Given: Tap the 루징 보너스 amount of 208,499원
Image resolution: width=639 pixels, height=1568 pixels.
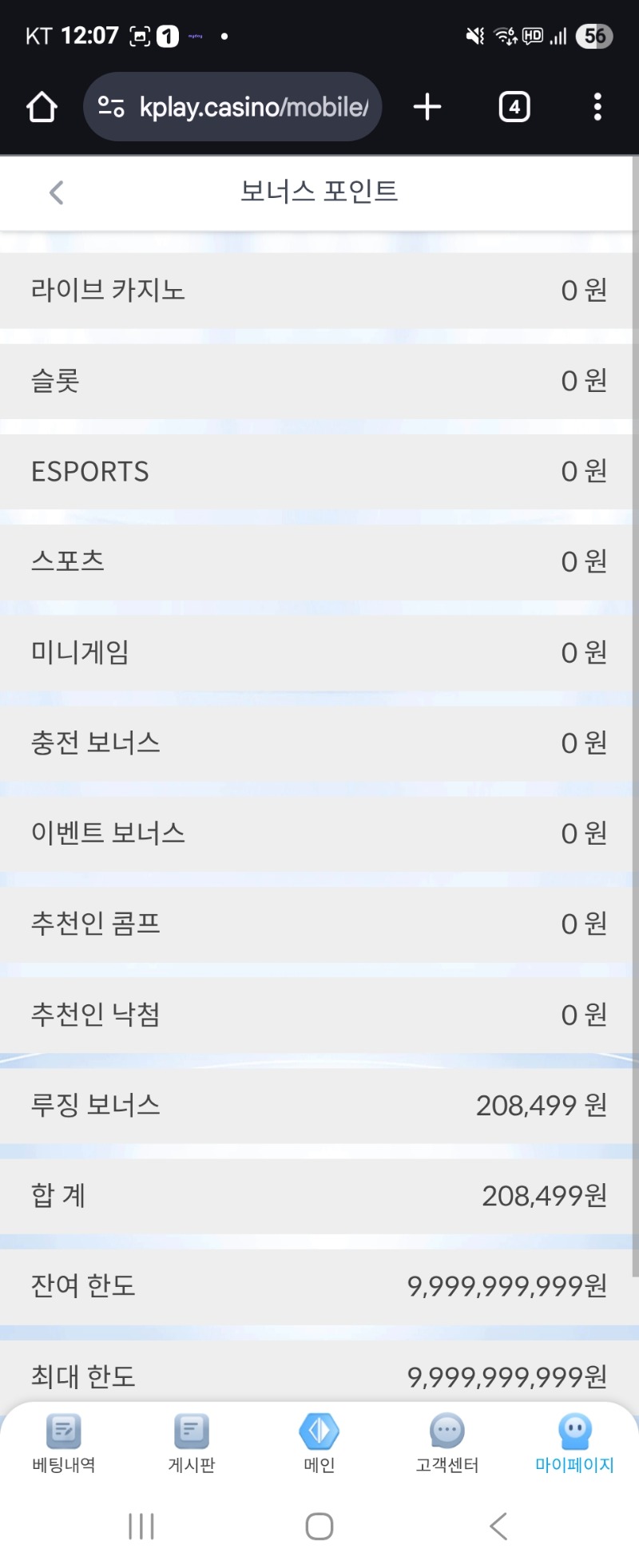Looking at the screenshot, I should (x=540, y=1105).
